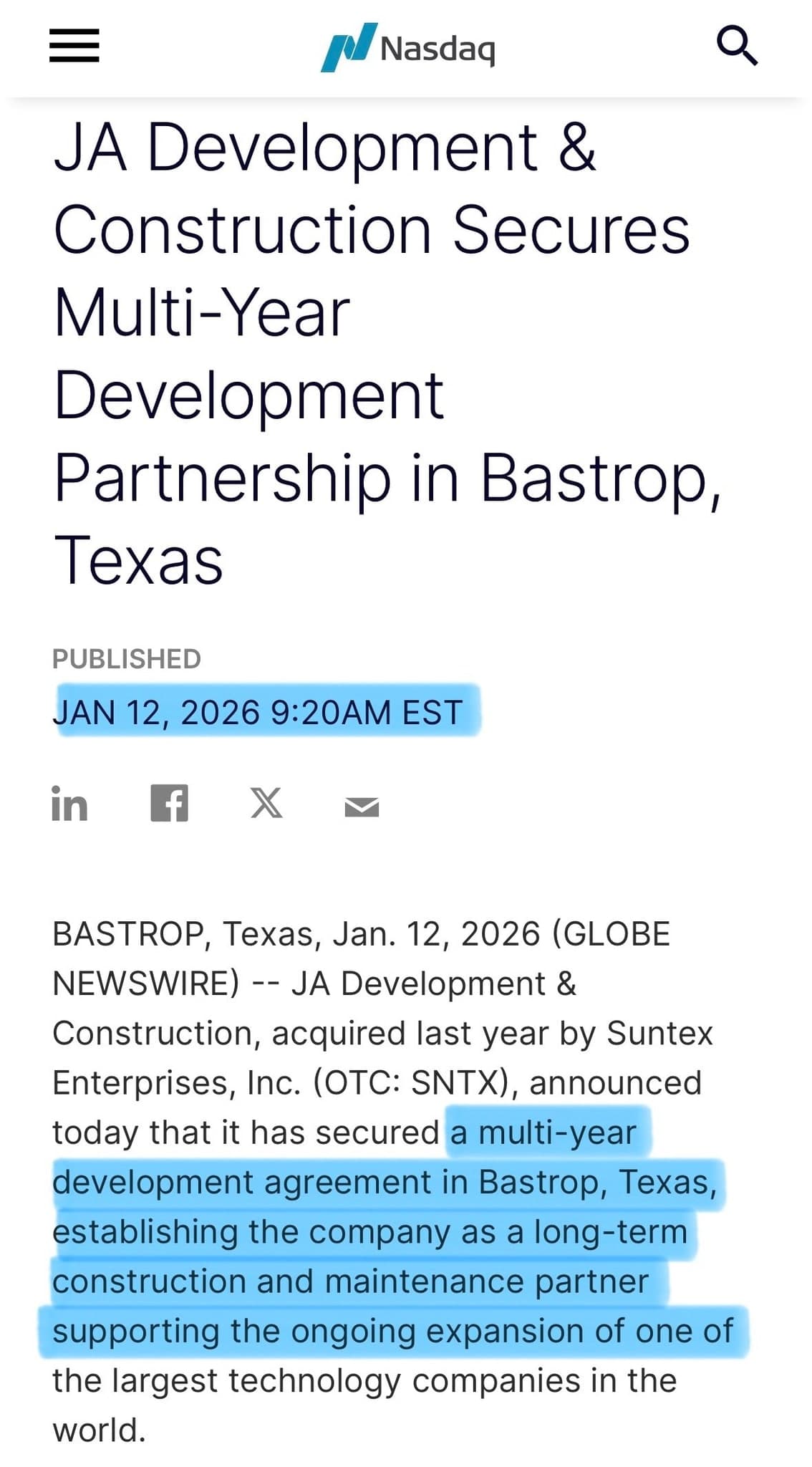Share the article on X
The width and height of the screenshot is (812, 1467).
tap(266, 803)
